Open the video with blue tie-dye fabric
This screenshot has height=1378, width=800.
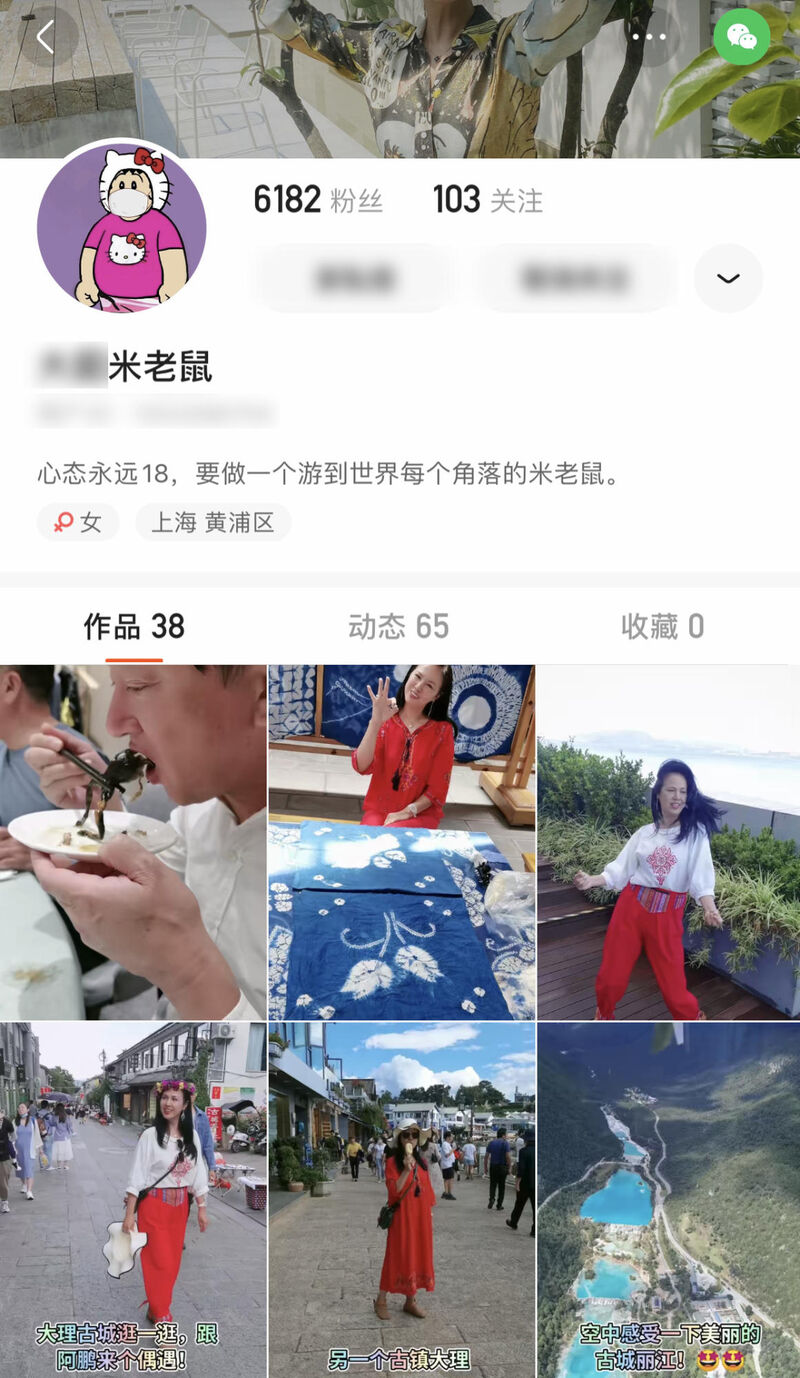coord(400,842)
